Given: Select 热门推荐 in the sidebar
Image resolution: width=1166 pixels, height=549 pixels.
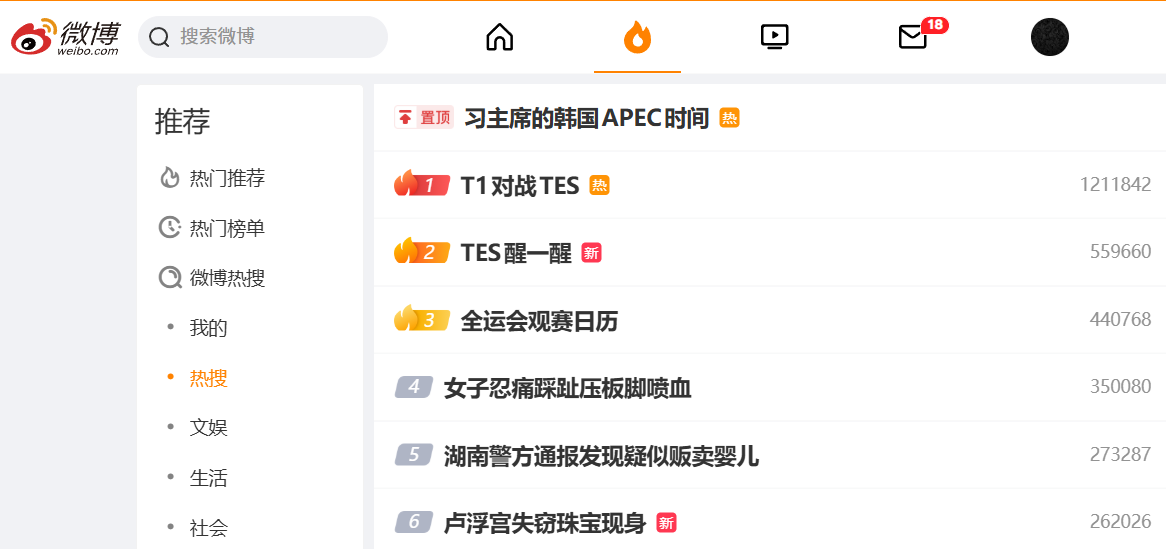Looking at the screenshot, I should 227,178.
